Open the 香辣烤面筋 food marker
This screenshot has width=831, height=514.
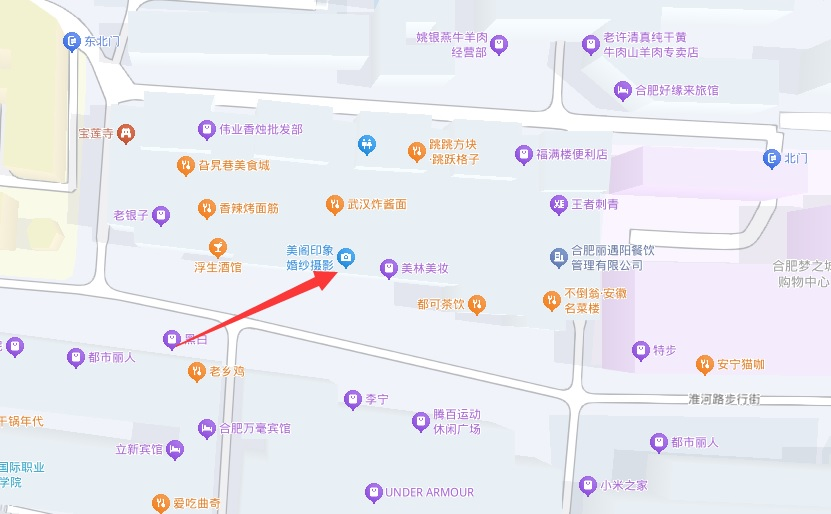[206, 208]
